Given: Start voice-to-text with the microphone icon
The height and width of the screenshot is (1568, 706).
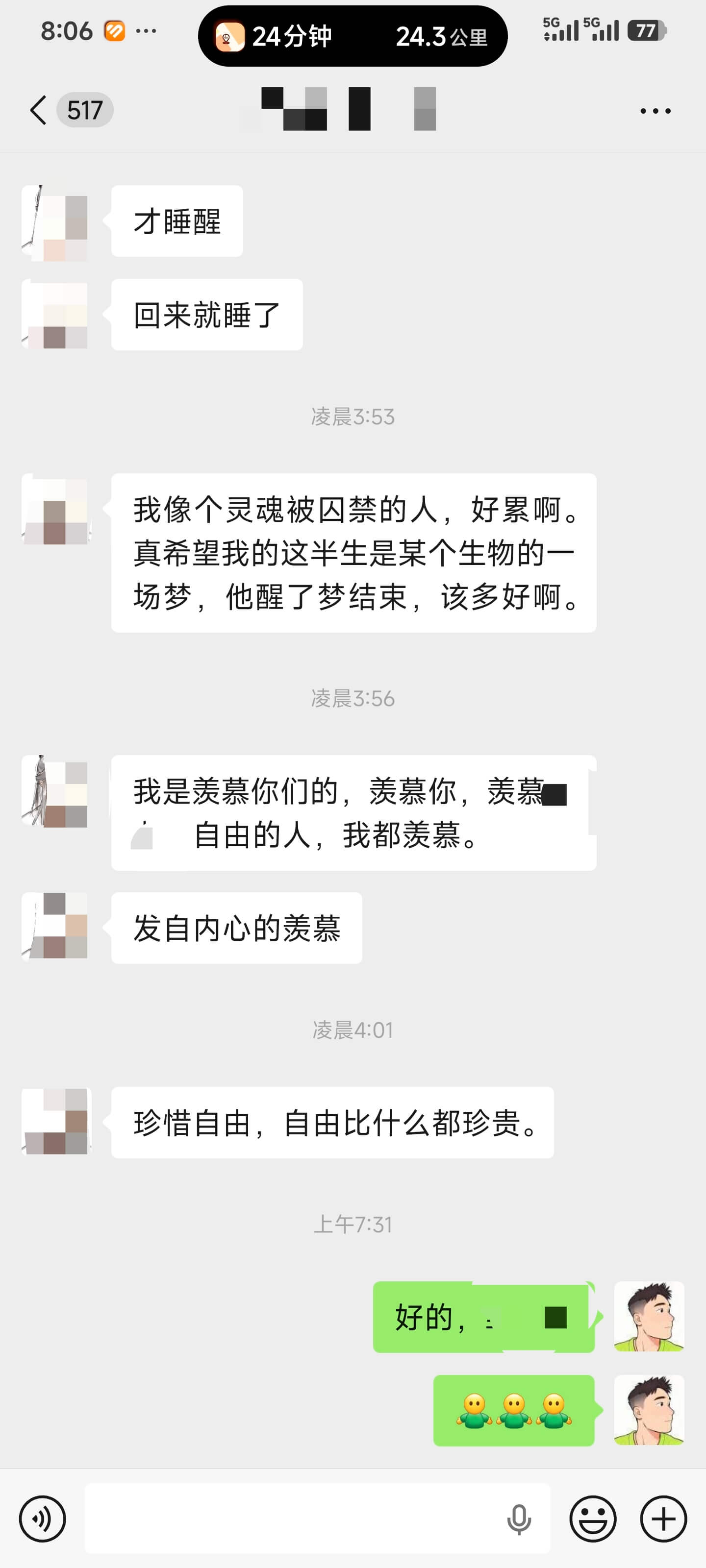Looking at the screenshot, I should 518,1519.
